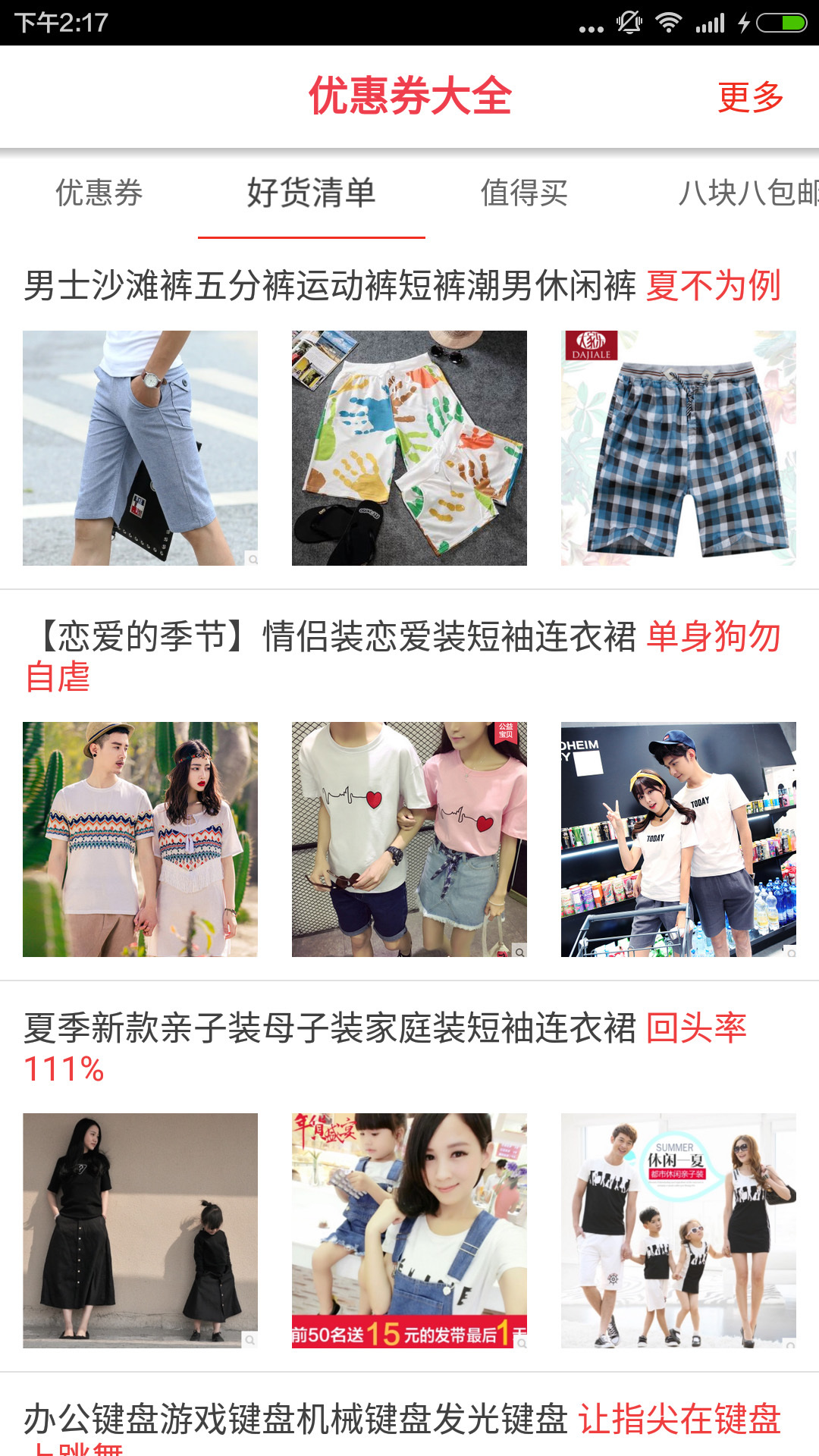Screen dimensions: 819x1456
Task: View the black dress mother-daughter image
Action: pos(140,1230)
